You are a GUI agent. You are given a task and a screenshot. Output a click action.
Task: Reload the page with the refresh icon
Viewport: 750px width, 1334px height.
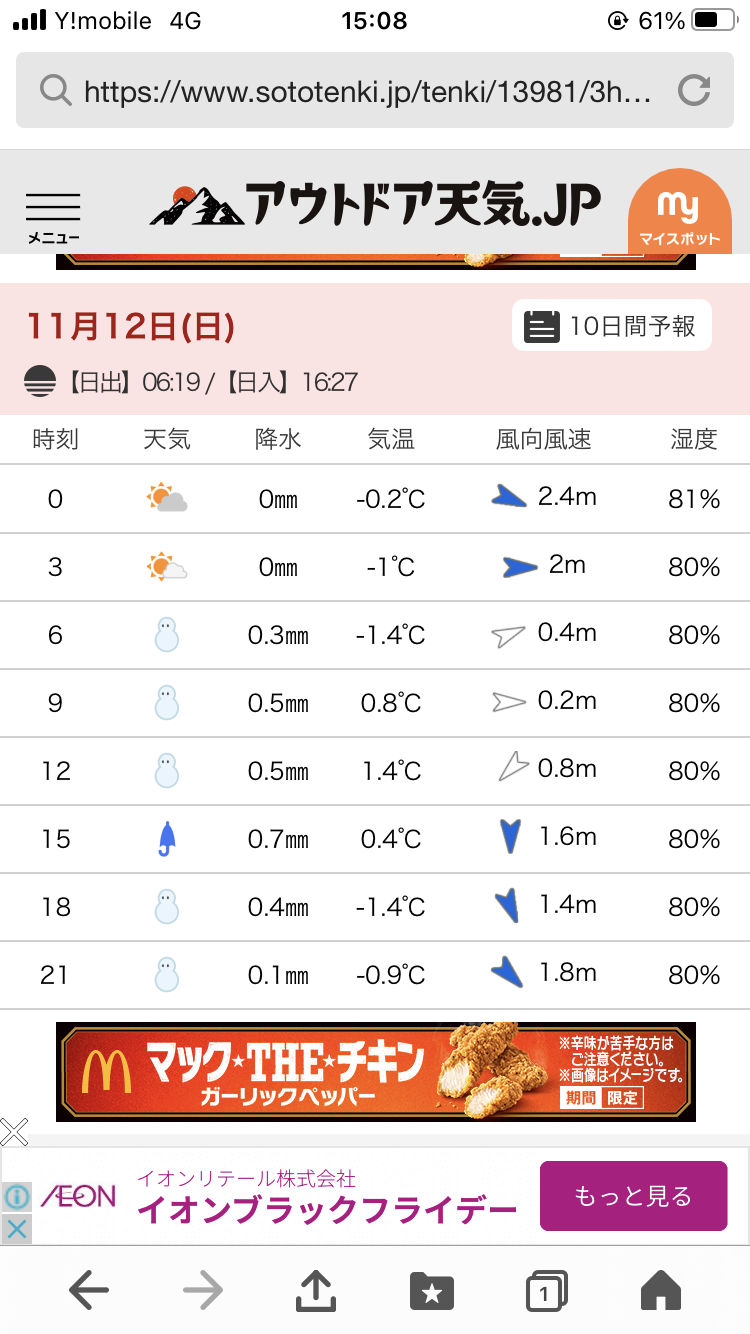693,92
